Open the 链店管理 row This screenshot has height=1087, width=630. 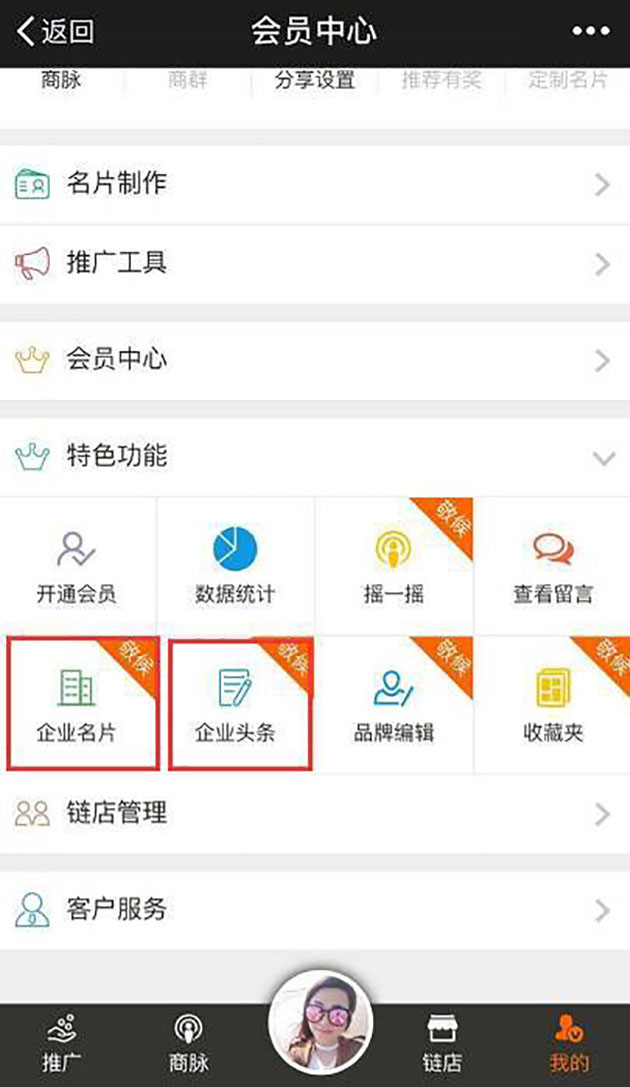point(315,814)
